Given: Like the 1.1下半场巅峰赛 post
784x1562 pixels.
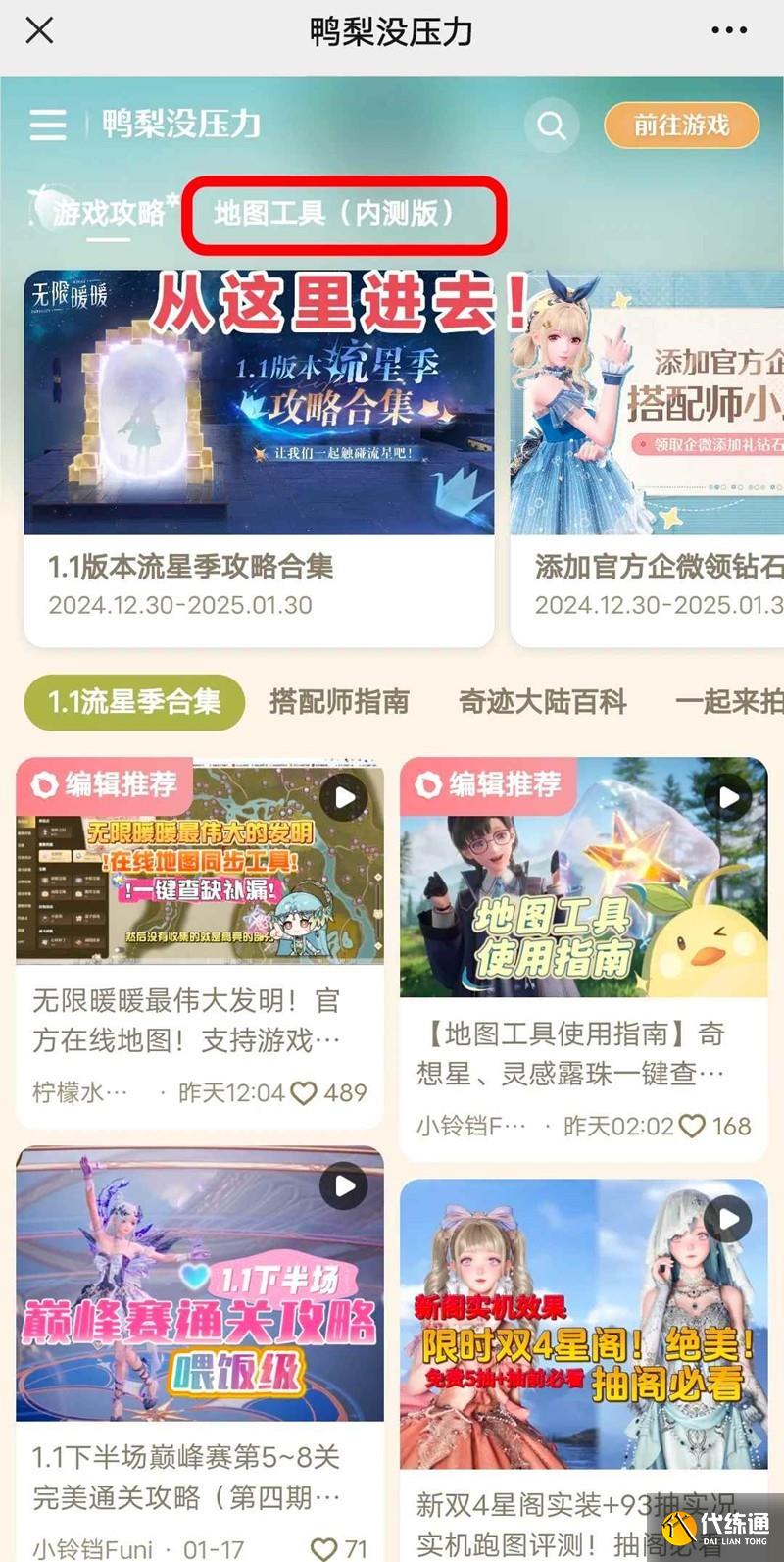Looking at the screenshot, I should point(323,1548).
